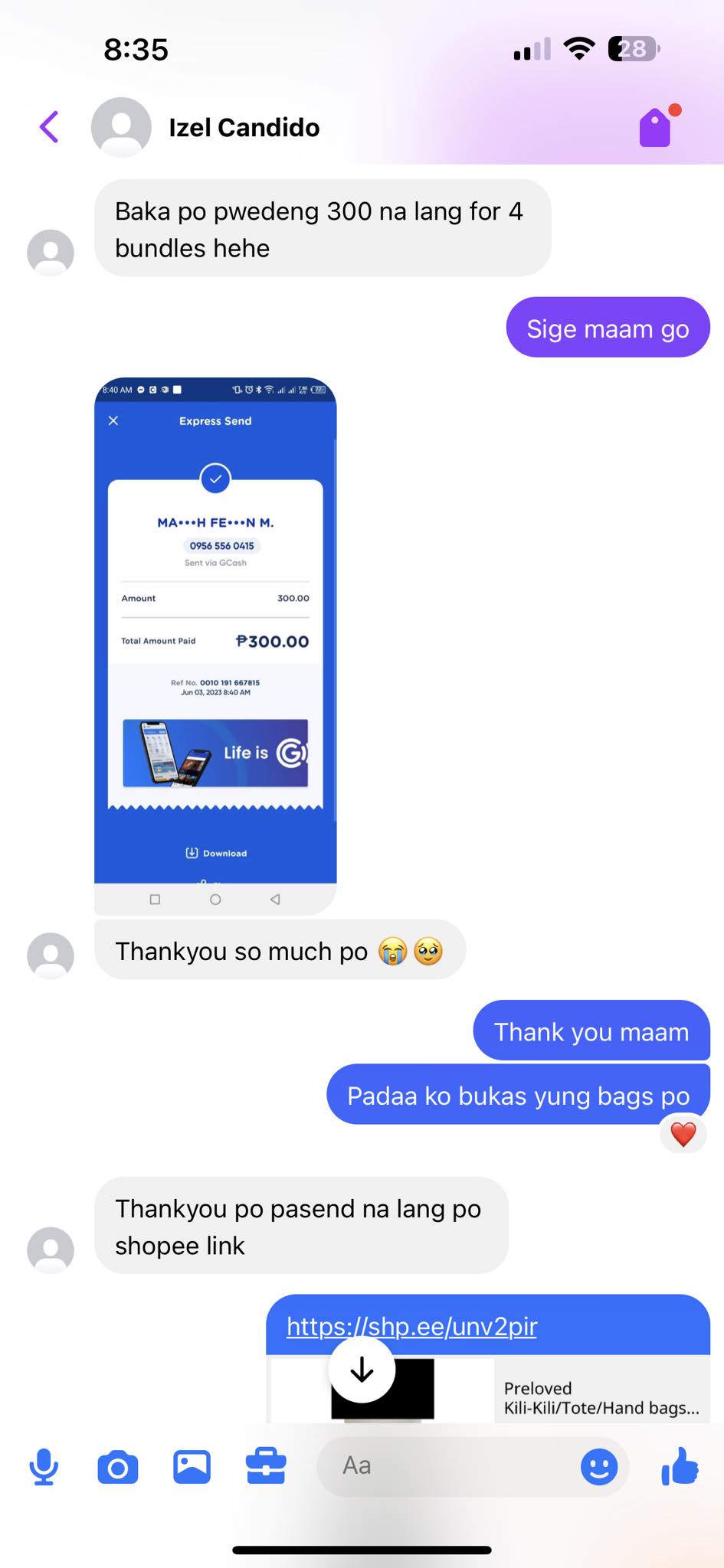Image resolution: width=724 pixels, height=1568 pixels.
Task: View the heart reaction on the bags message
Action: (x=683, y=1134)
